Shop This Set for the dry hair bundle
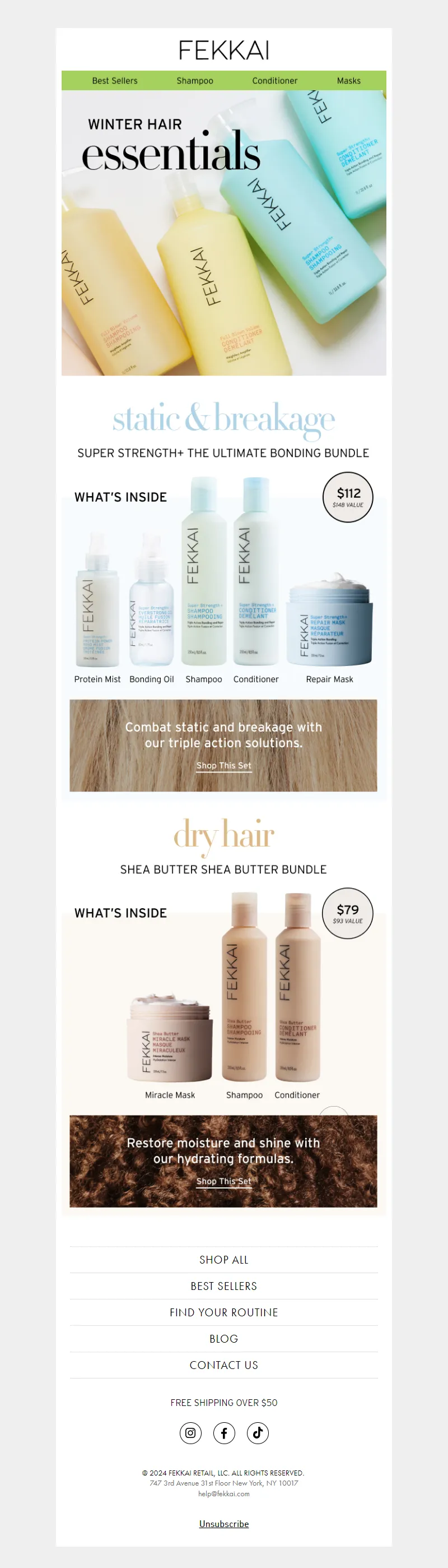Image resolution: width=448 pixels, height=1568 pixels. coord(223,1181)
